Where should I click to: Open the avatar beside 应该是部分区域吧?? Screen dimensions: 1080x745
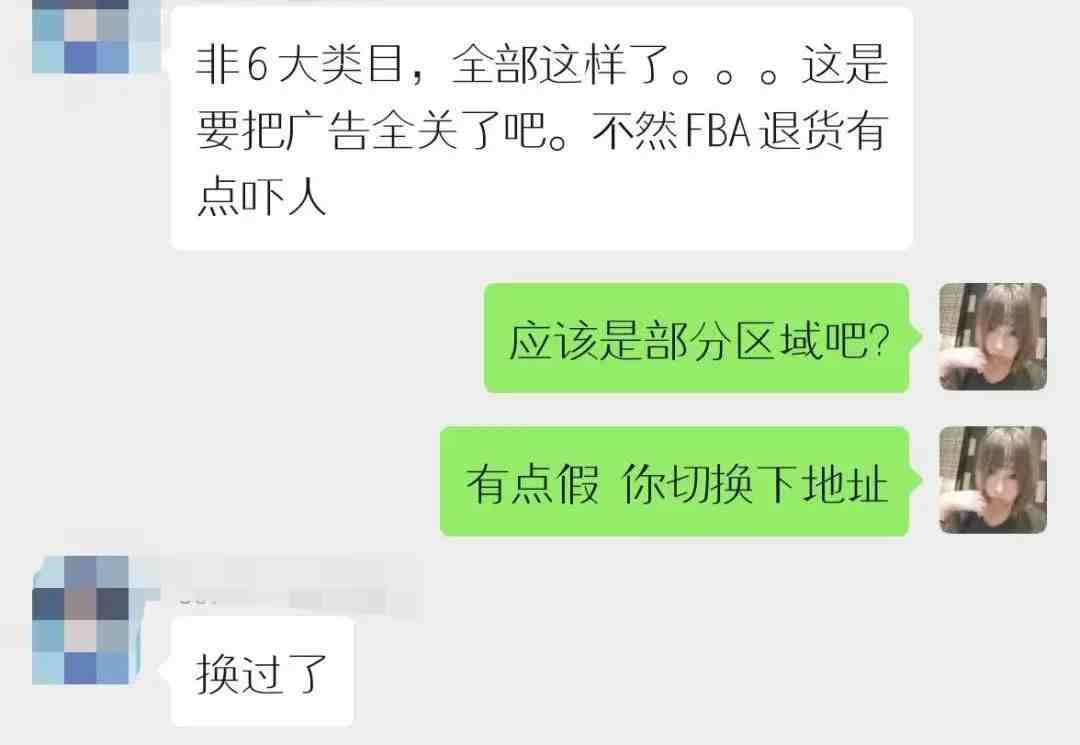pos(992,336)
